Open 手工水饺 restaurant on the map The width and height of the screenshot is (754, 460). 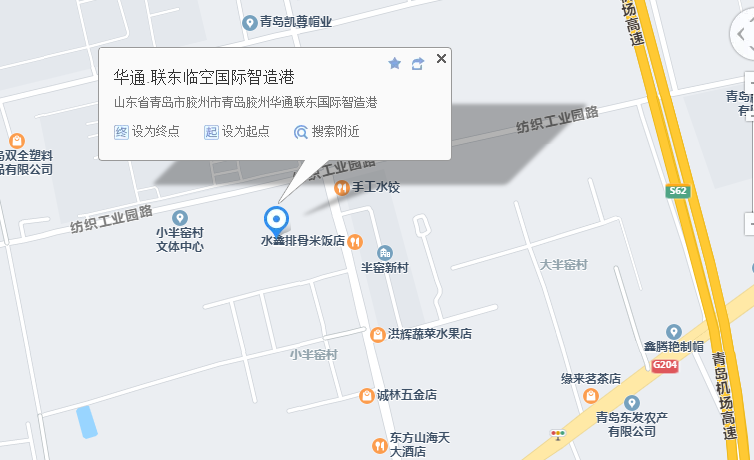(x=341, y=187)
